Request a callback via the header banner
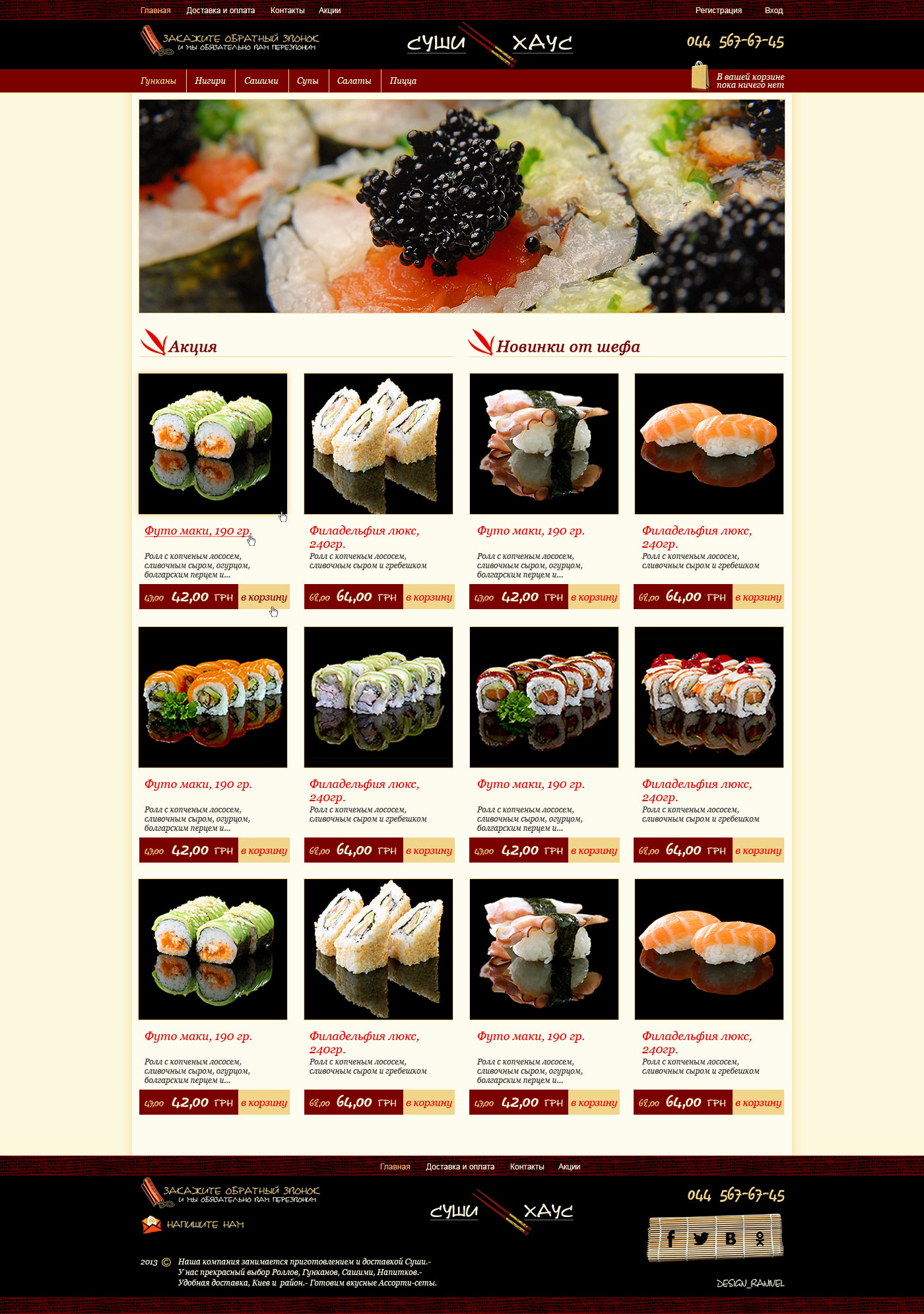Screen dimensions: 924x1314 (231, 42)
